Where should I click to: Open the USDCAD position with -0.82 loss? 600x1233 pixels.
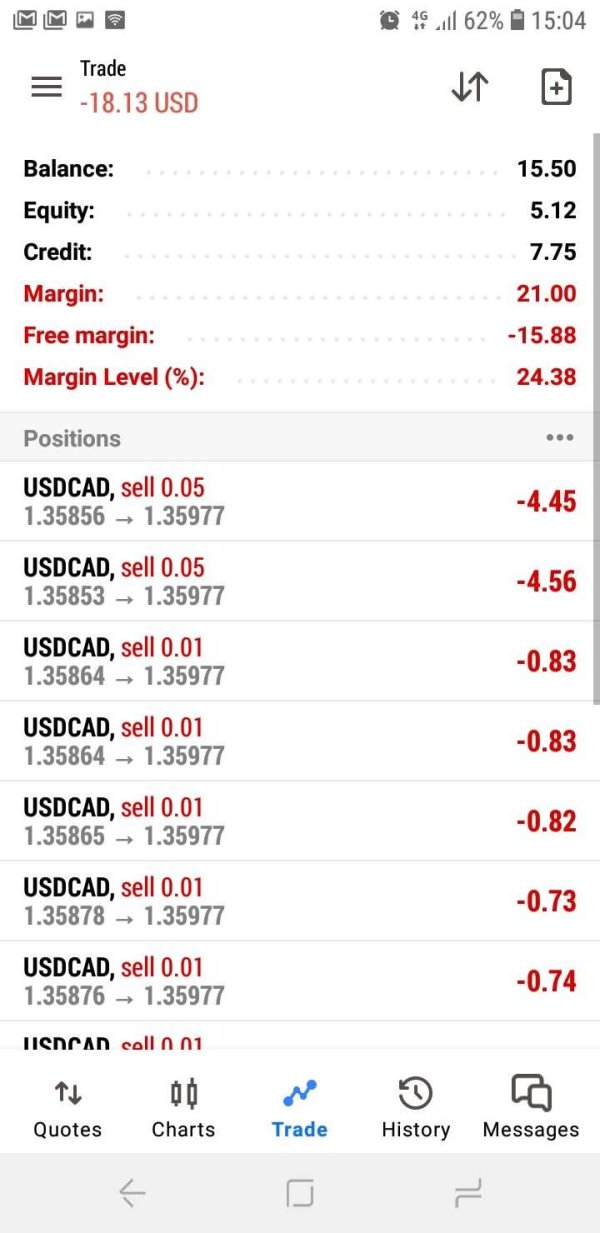point(300,821)
